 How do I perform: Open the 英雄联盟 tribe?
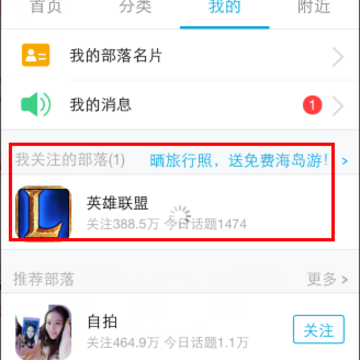(180, 212)
